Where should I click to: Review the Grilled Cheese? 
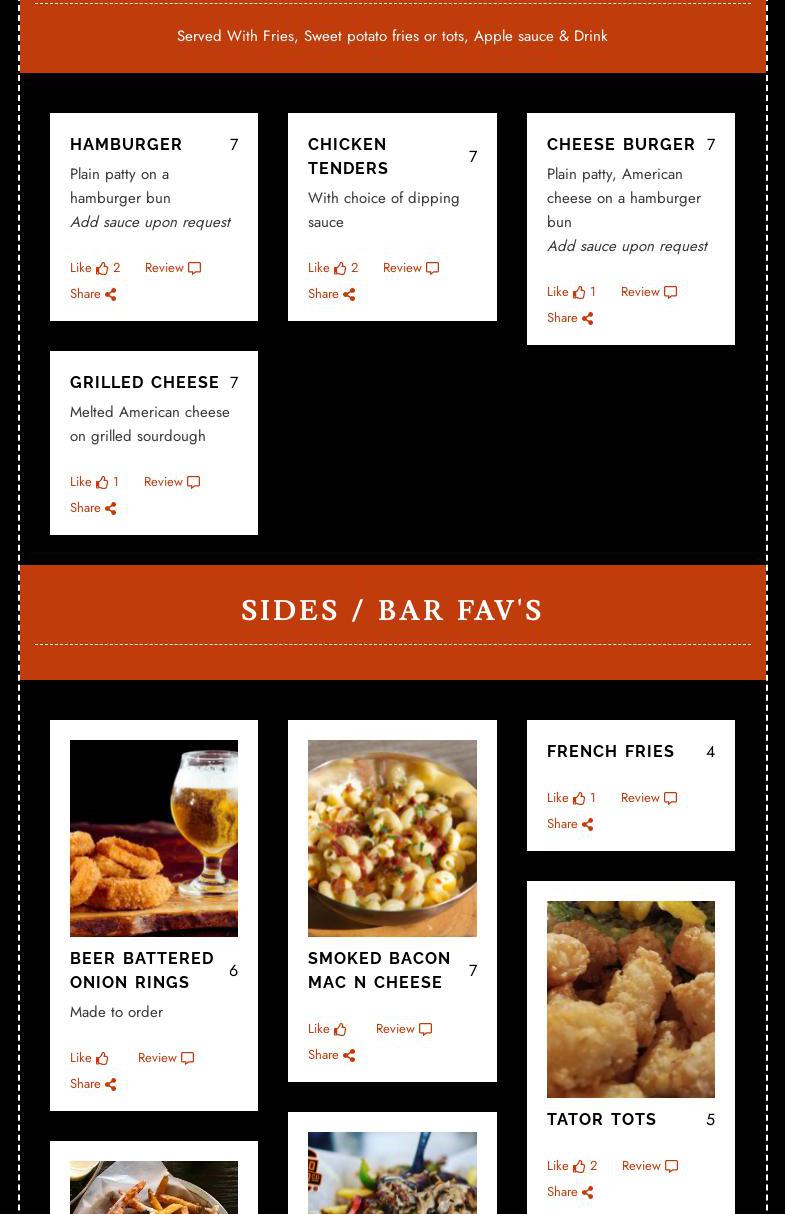[x=171, y=482]
